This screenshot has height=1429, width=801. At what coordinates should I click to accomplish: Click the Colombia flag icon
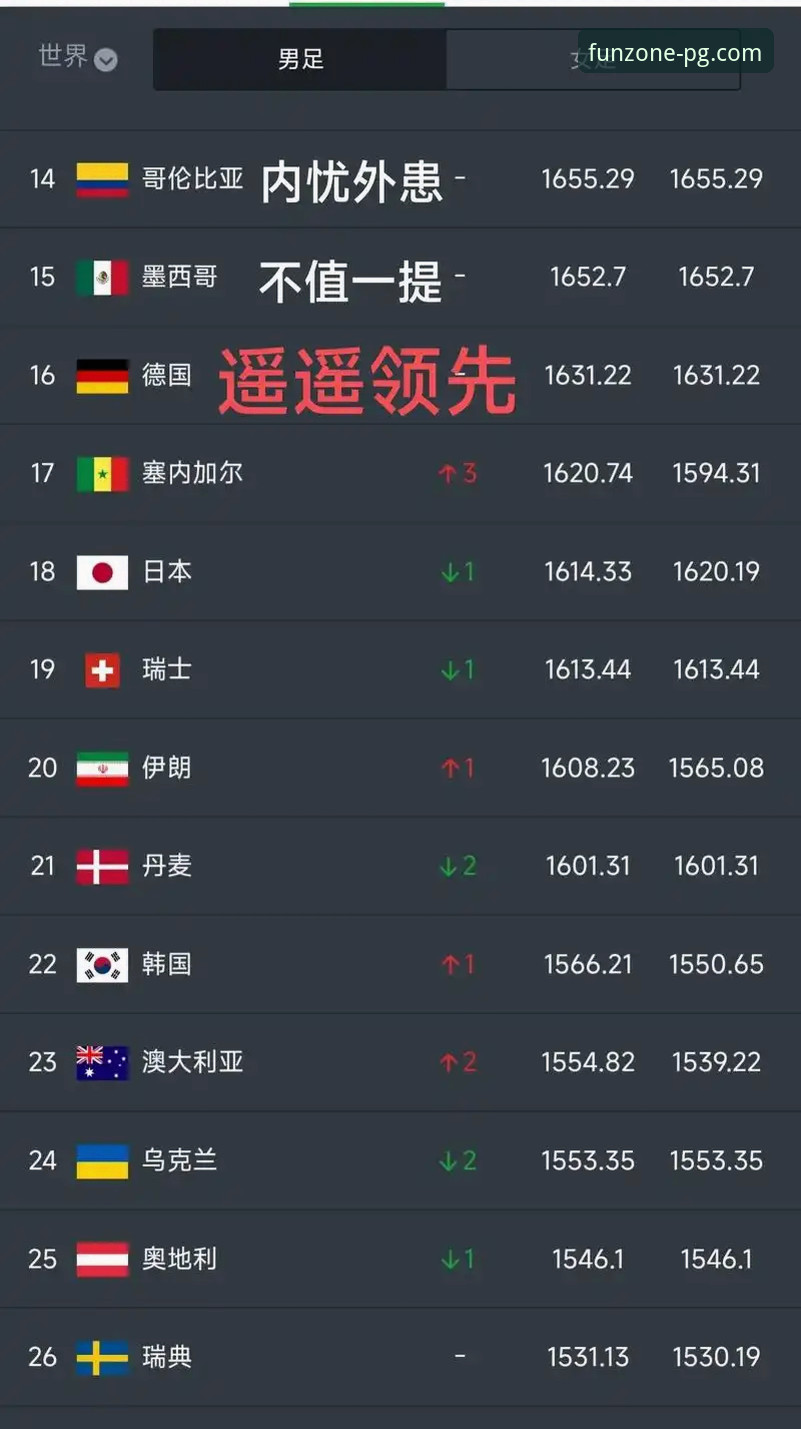coord(101,178)
